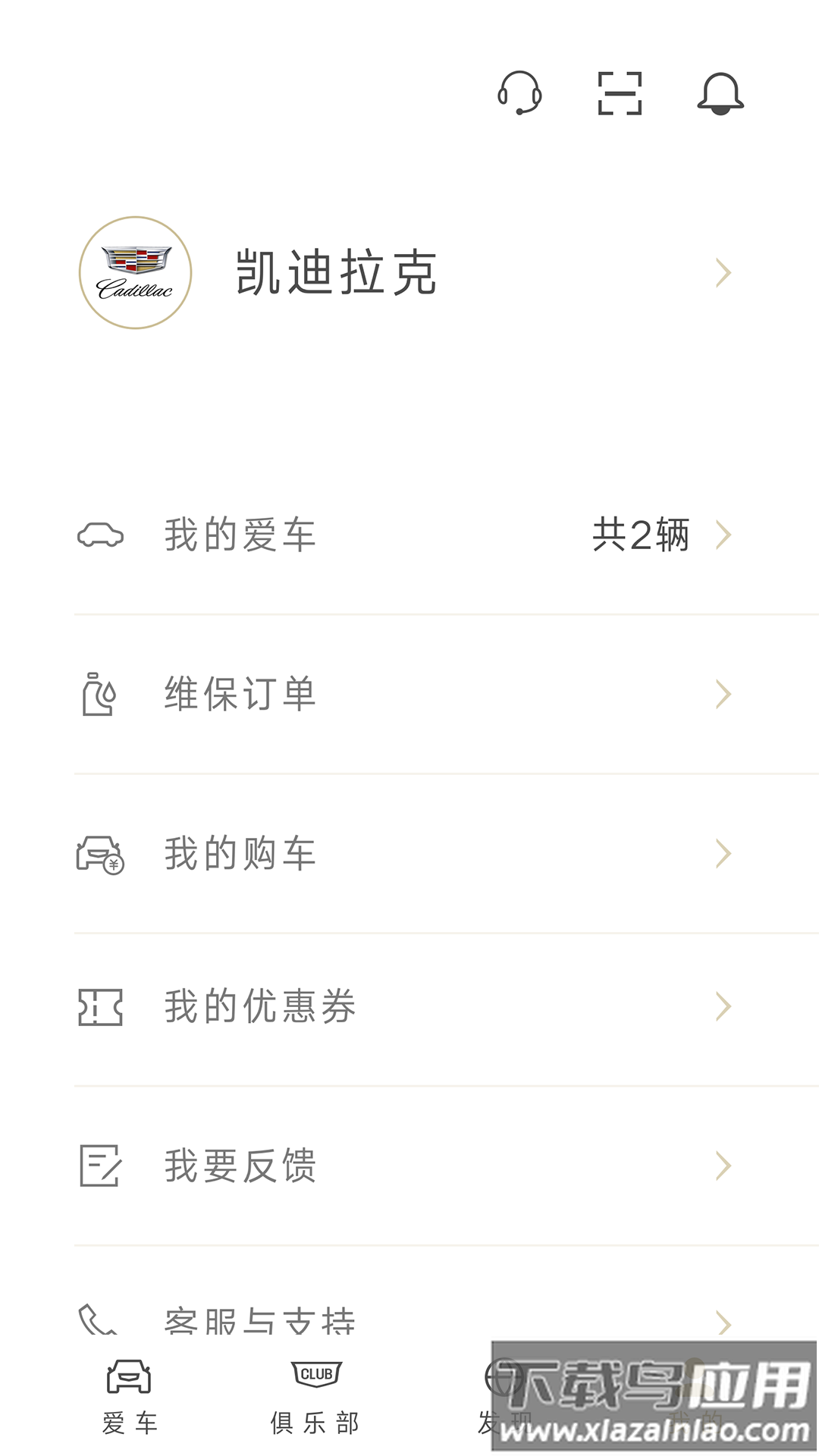Tap the car outline icon beside 我的爱车
The width and height of the screenshot is (819, 1456).
coord(101,536)
